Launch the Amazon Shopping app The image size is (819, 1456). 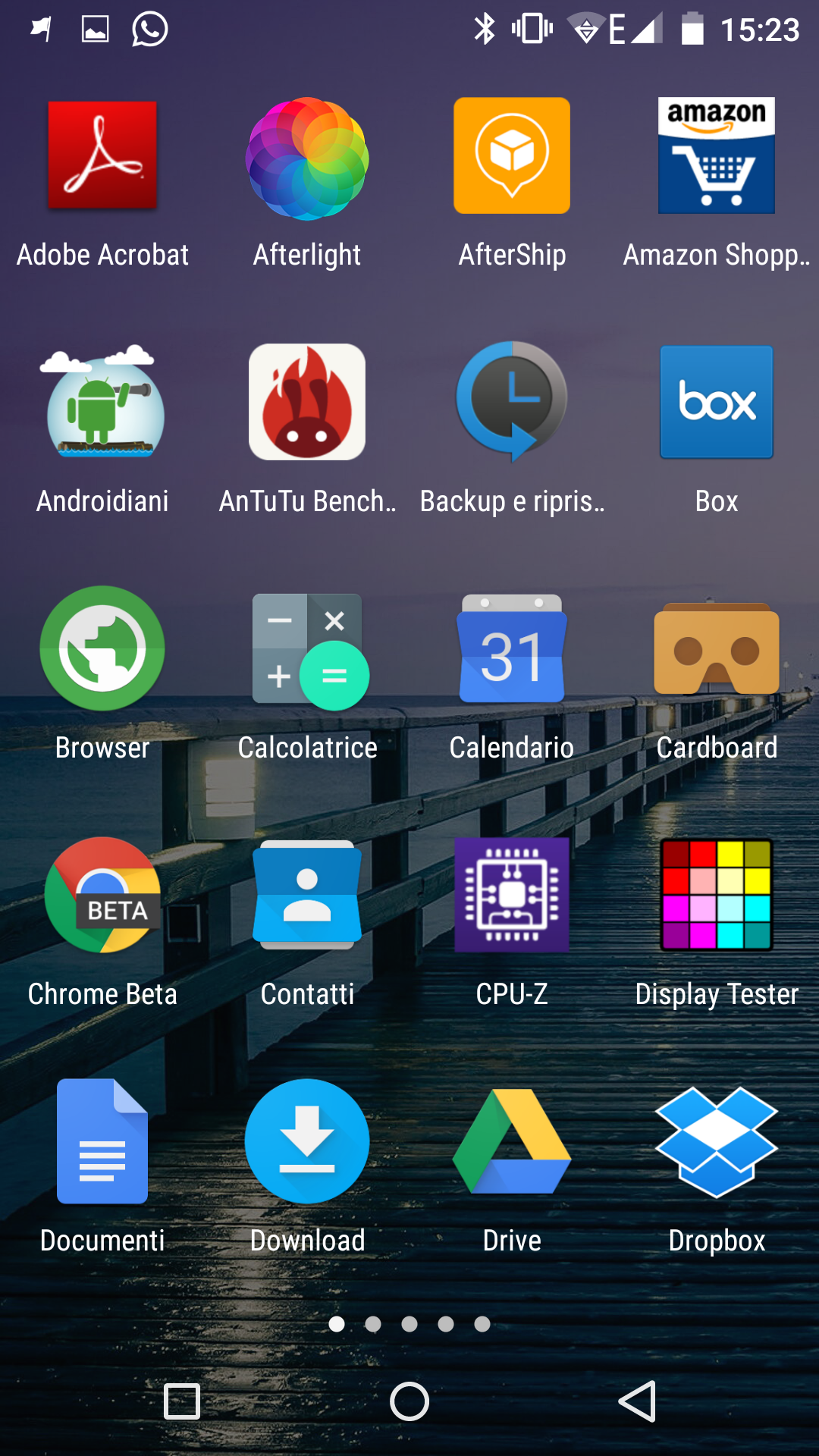[x=717, y=155]
